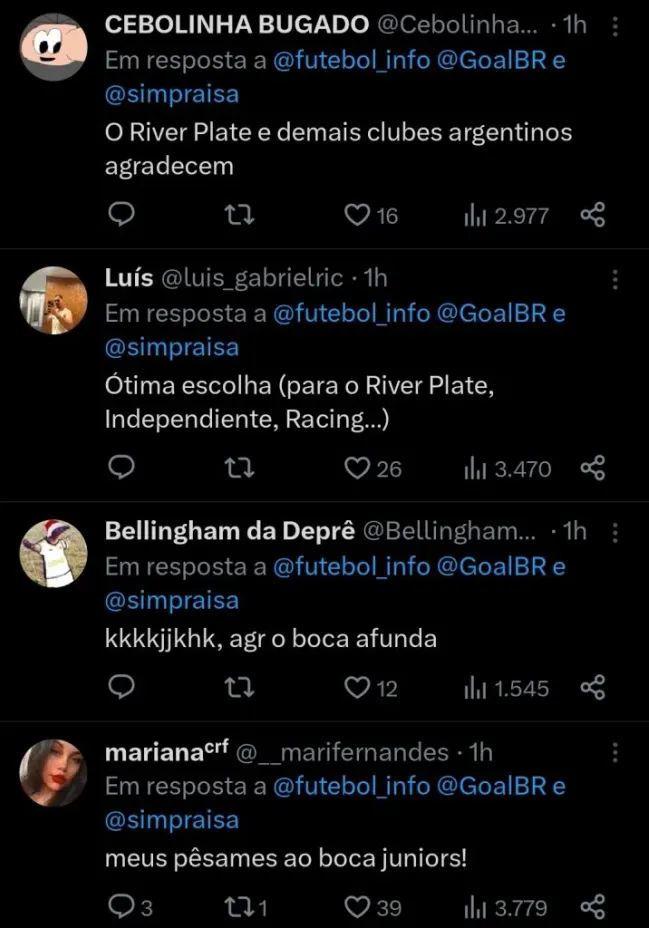The height and width of the screenshot is (928, 649).
Task: Open Bellingham da Deprê's profile avatar
Action: pos(54,553)
